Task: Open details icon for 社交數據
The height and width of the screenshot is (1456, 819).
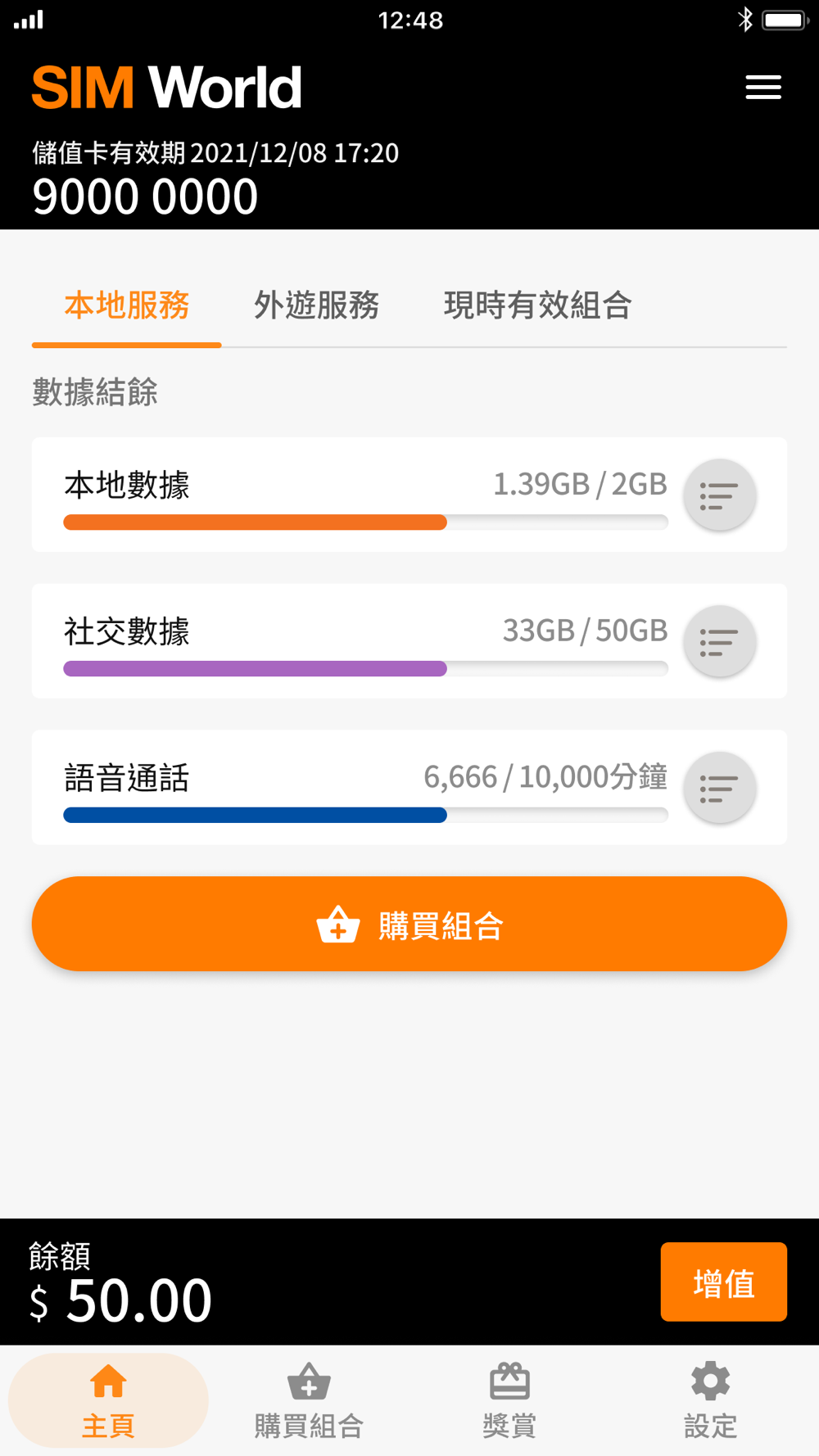Action: tap(719, 642)
